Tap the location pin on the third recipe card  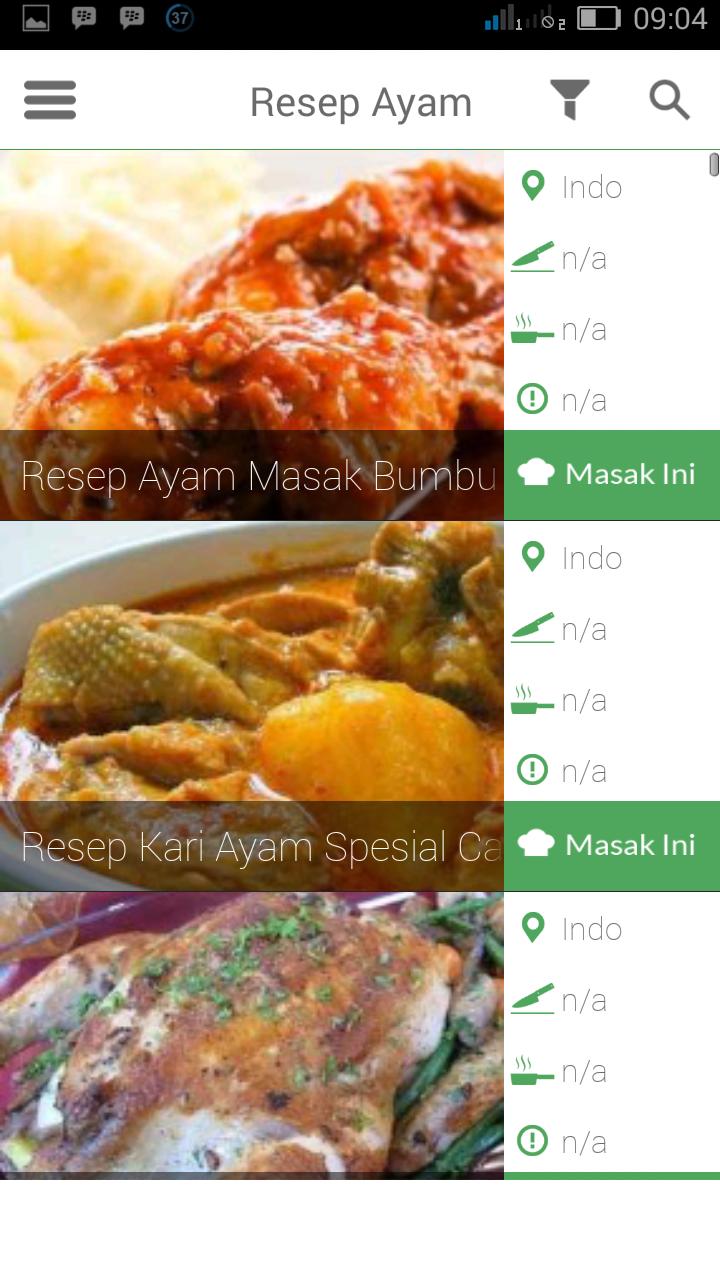click(533, 928)
